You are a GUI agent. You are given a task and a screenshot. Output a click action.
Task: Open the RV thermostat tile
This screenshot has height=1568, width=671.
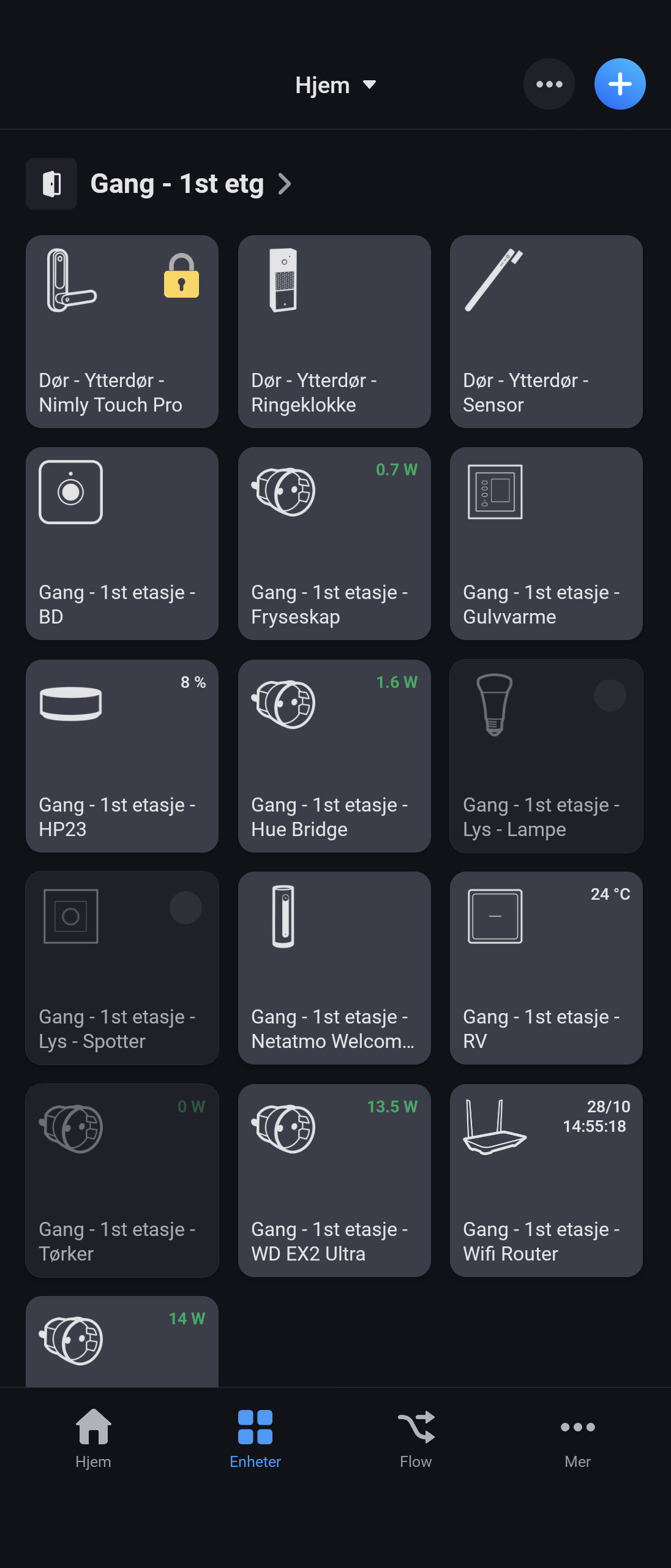tap(546, 968)
